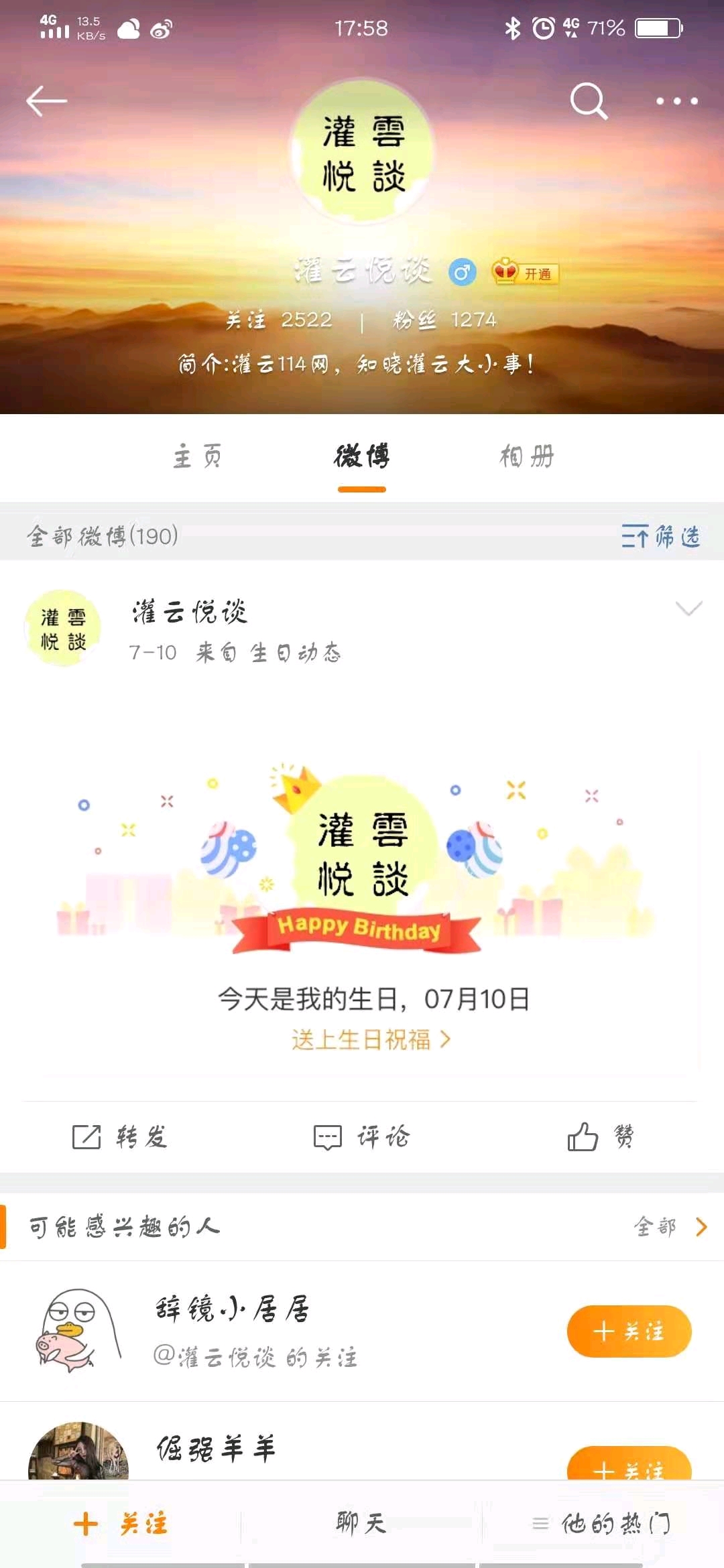Viewport: 724px width, 1568px height.
Task: Open search on this profile
Action: tap(589, 101)
